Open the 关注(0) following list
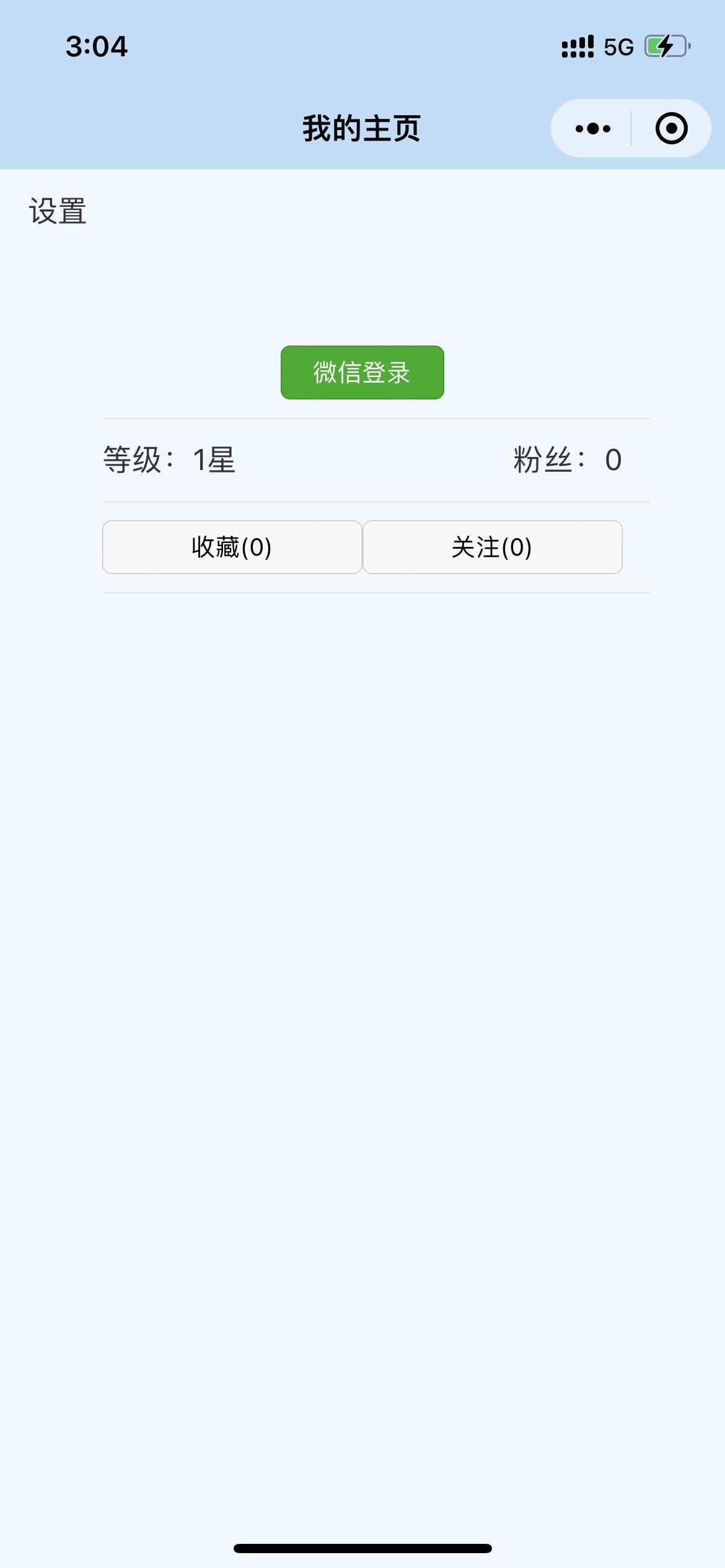The width and height of the screenshot is (725, 1568). 492,547
